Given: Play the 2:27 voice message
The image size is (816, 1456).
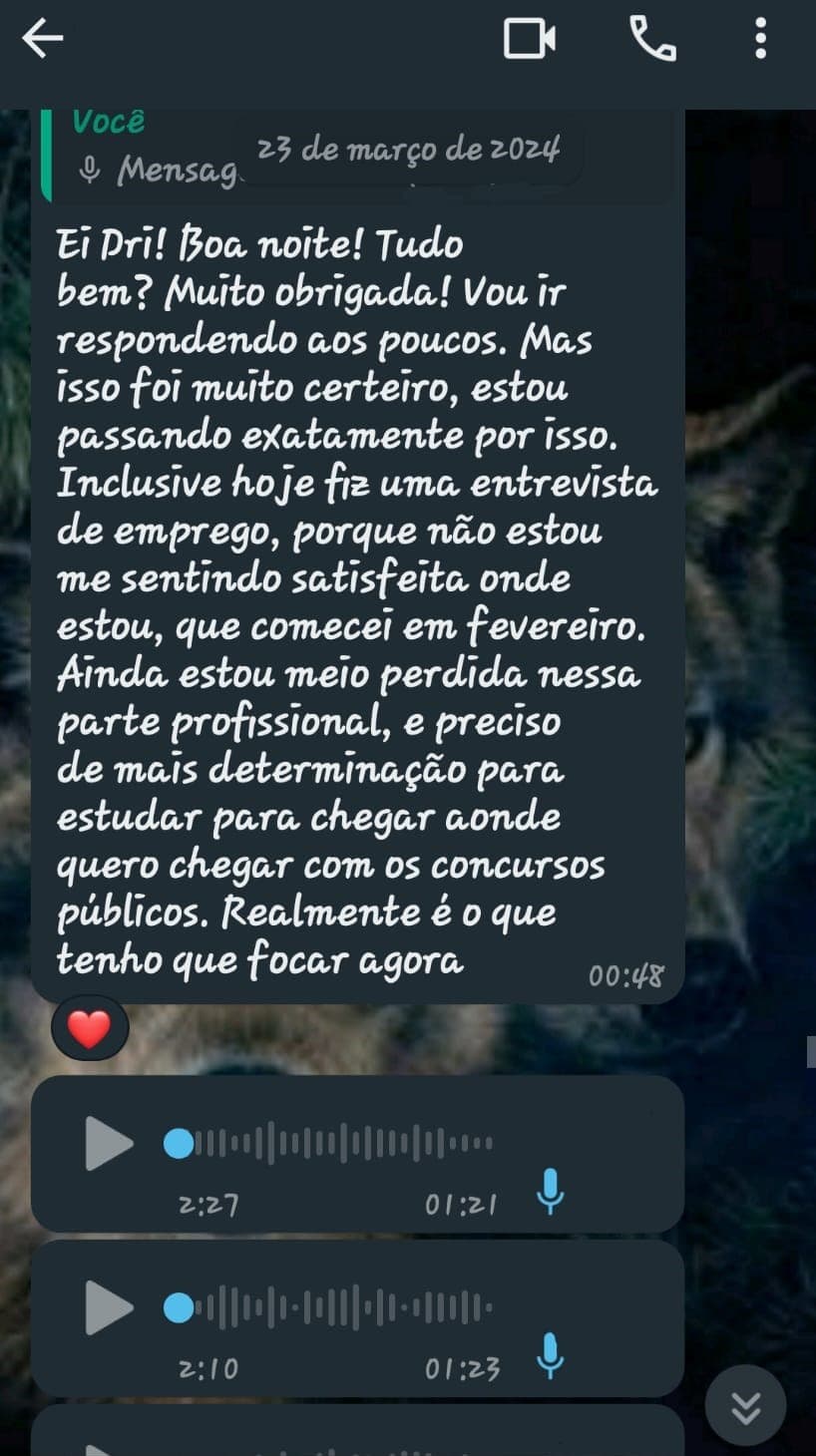Looking at the screenshot, I should (x=109, y=1144).
